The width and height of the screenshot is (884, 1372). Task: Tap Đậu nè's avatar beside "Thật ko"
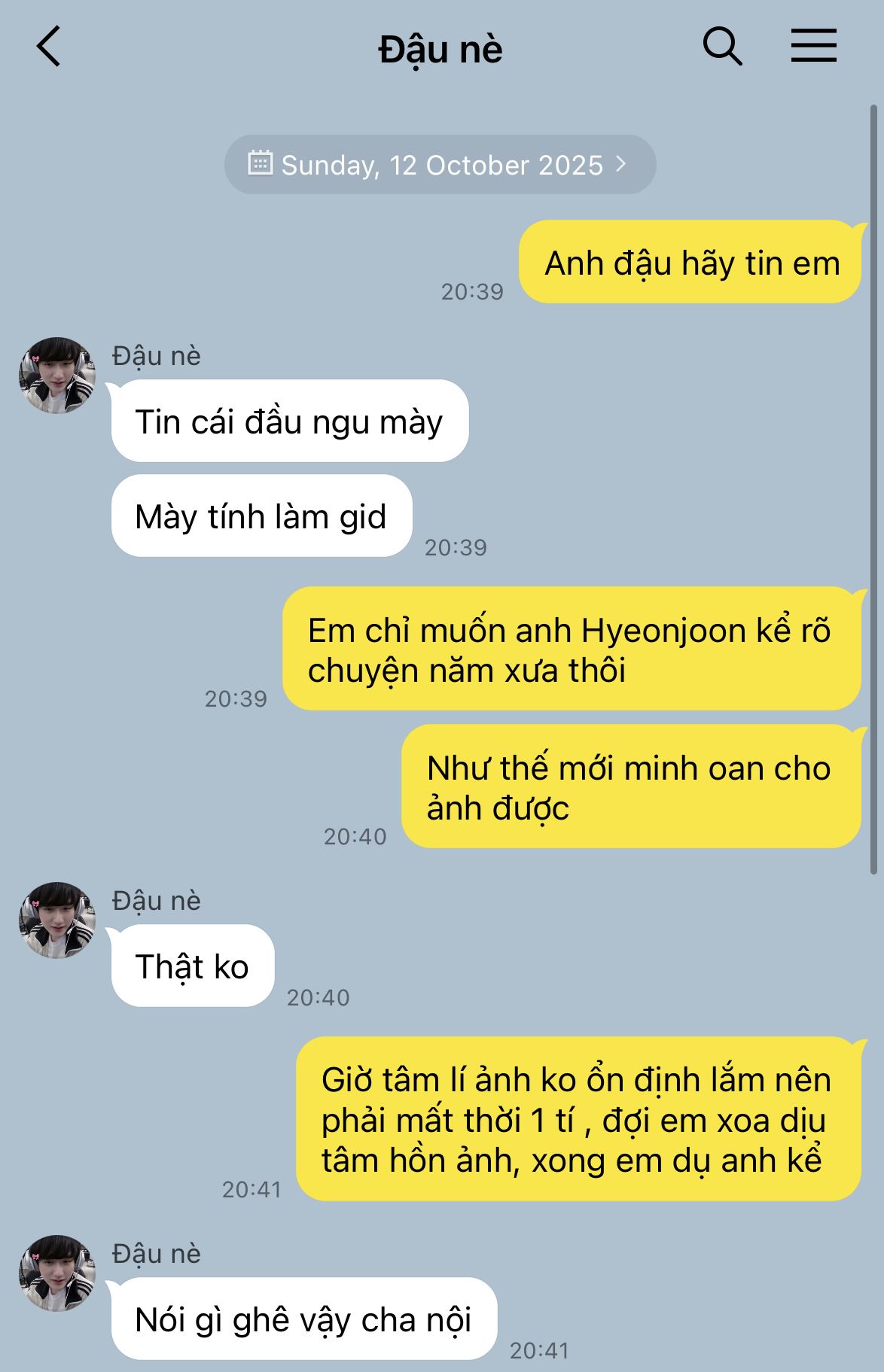click(x=57, y=920)
